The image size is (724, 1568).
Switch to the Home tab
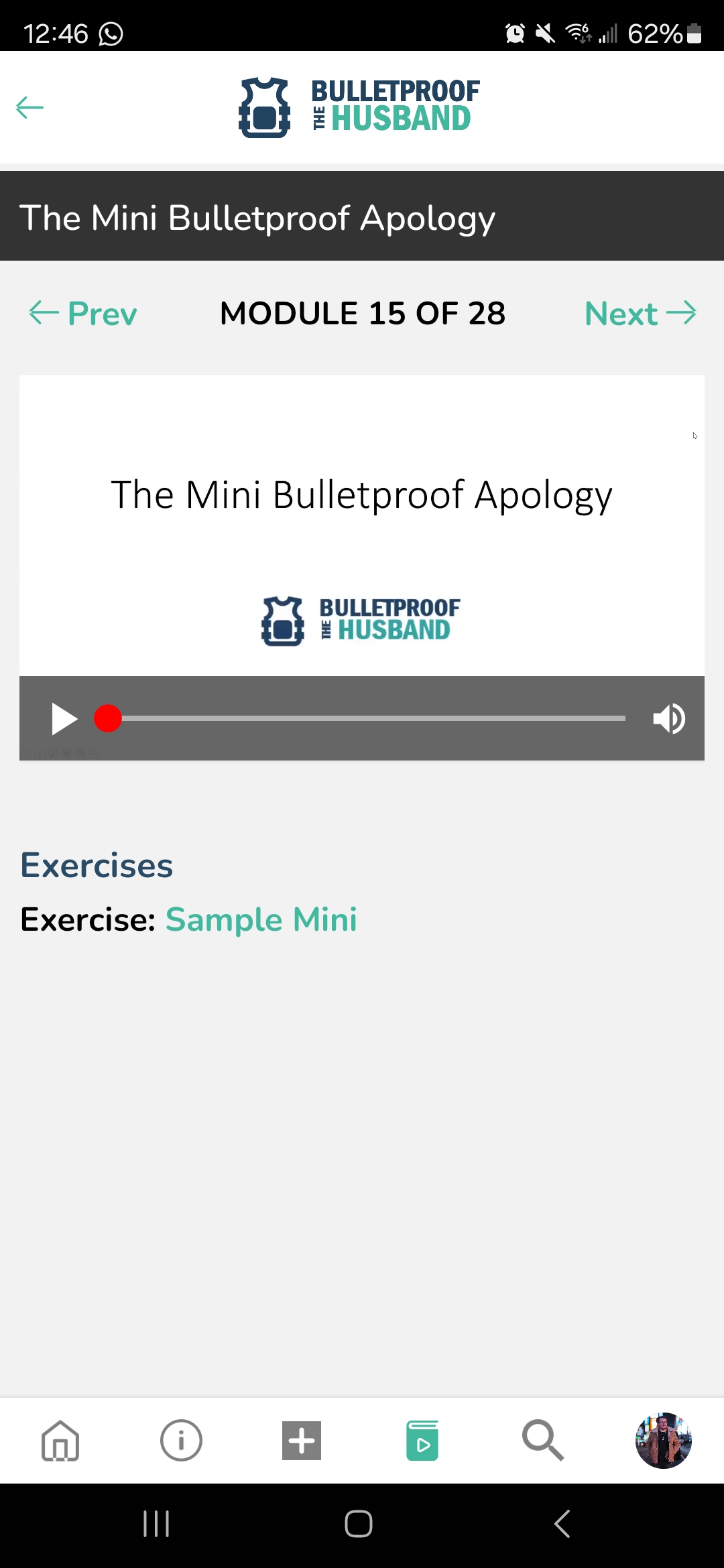[x=60, y=1441]
